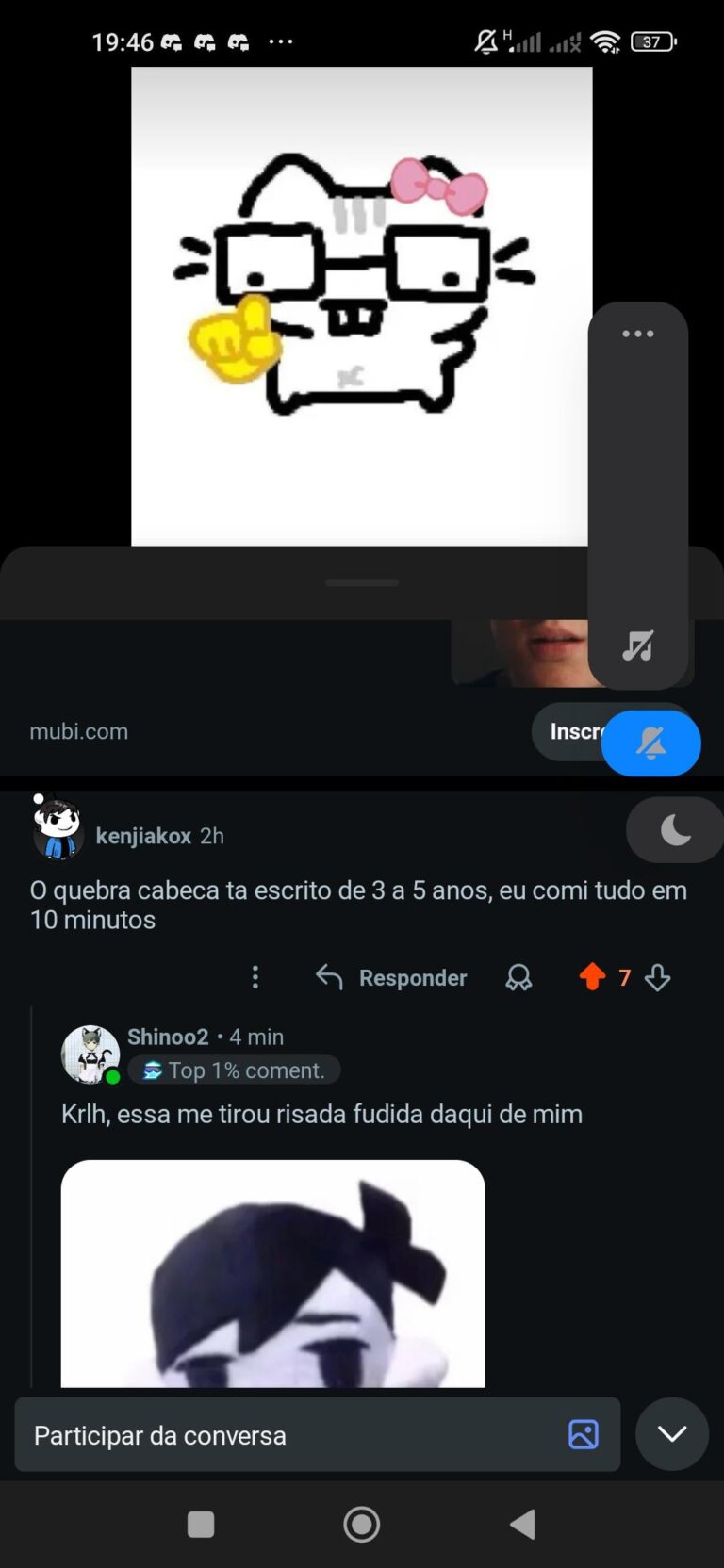Tap the down chevron to jump to next comment

[x=672, y=1434]
